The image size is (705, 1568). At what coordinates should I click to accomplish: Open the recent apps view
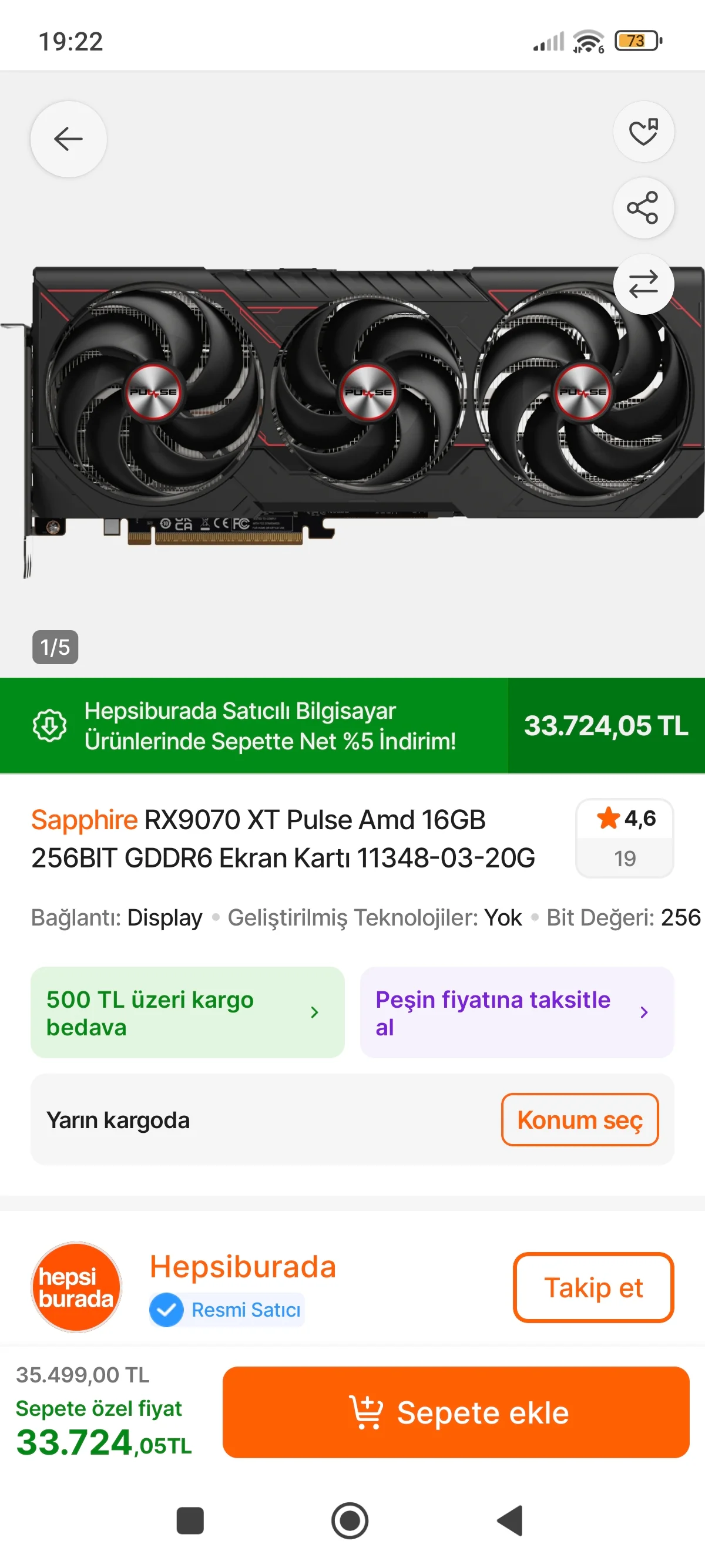pyautogui.click(x=190, y=1520)
